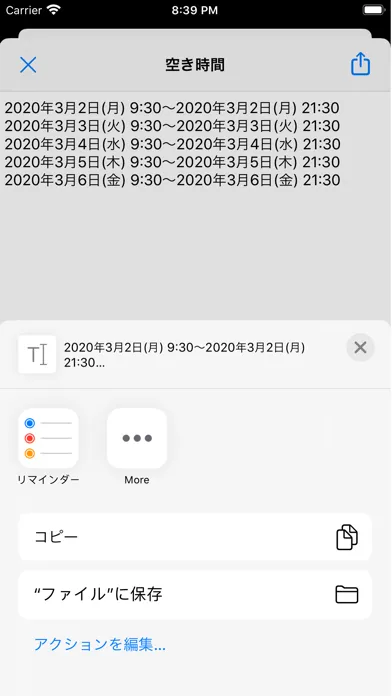Open More apps in share sheet
The image size is (392, 696).
coord(137,439)
